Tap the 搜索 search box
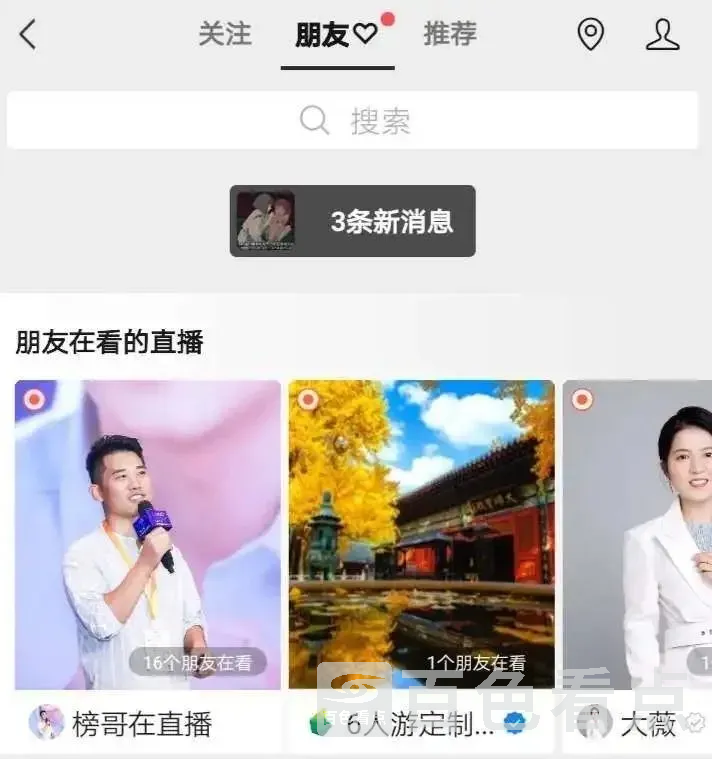Screen dimensions: 712x759 (x=353, y=121)
